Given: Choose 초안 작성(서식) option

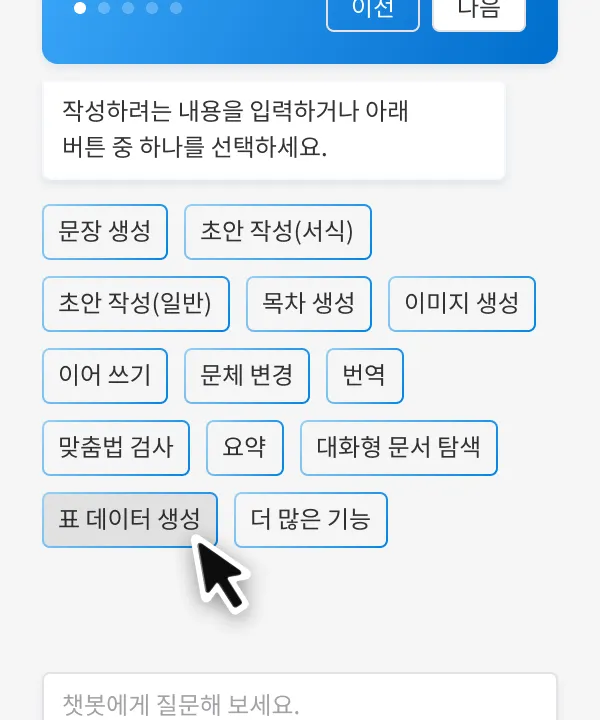Looking at the screenshot, I should coord(277,232).
